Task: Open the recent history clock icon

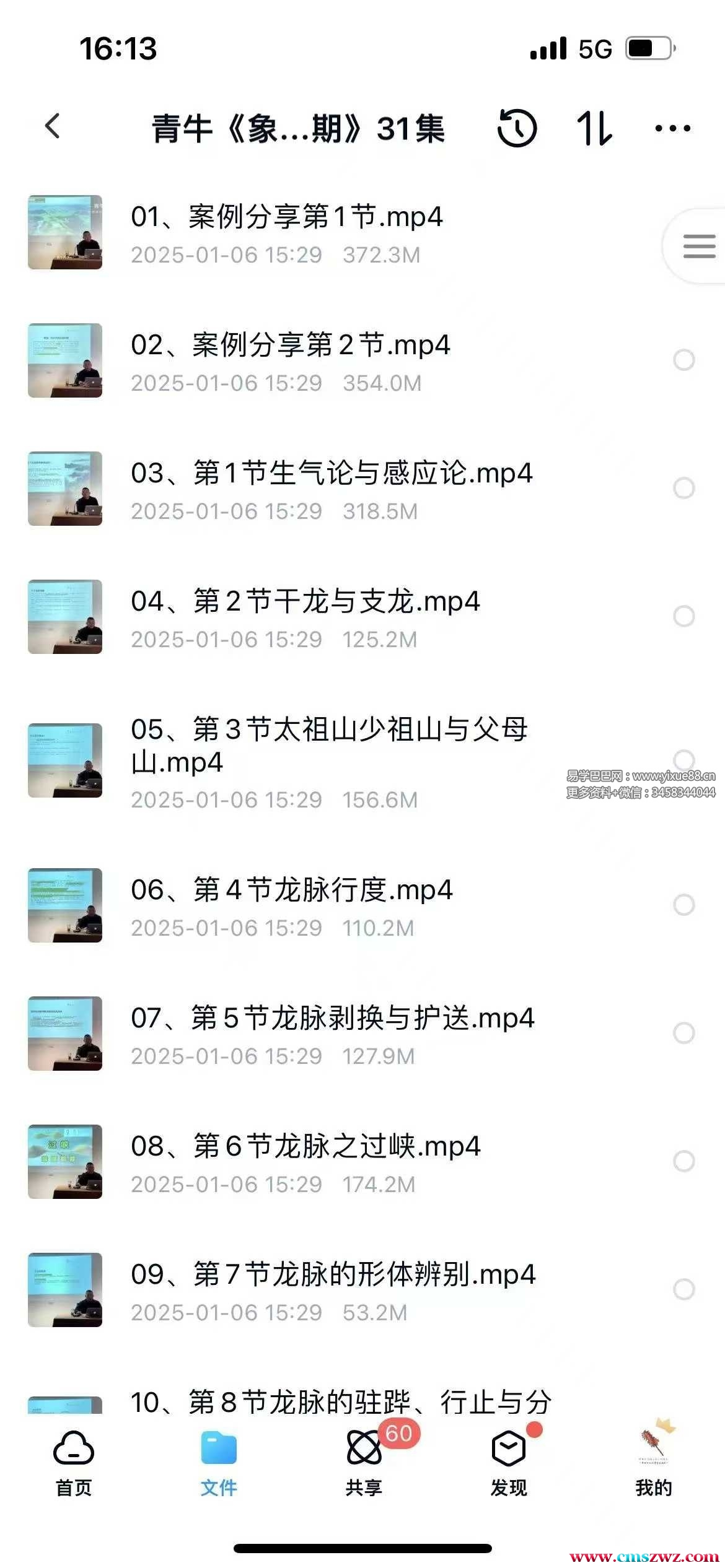Action: pos(517,128)
